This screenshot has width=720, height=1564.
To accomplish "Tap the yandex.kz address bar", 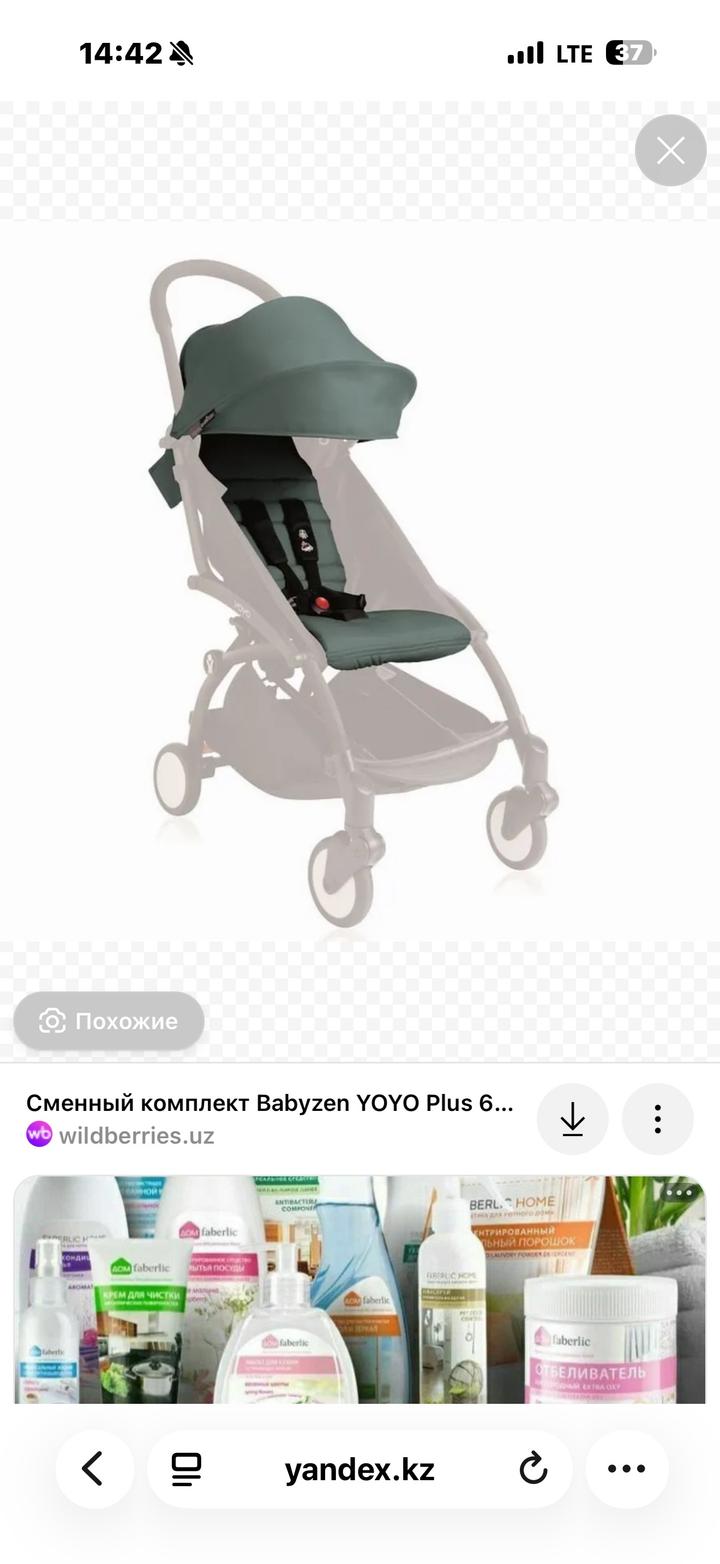I will (x=360, y=1470).
